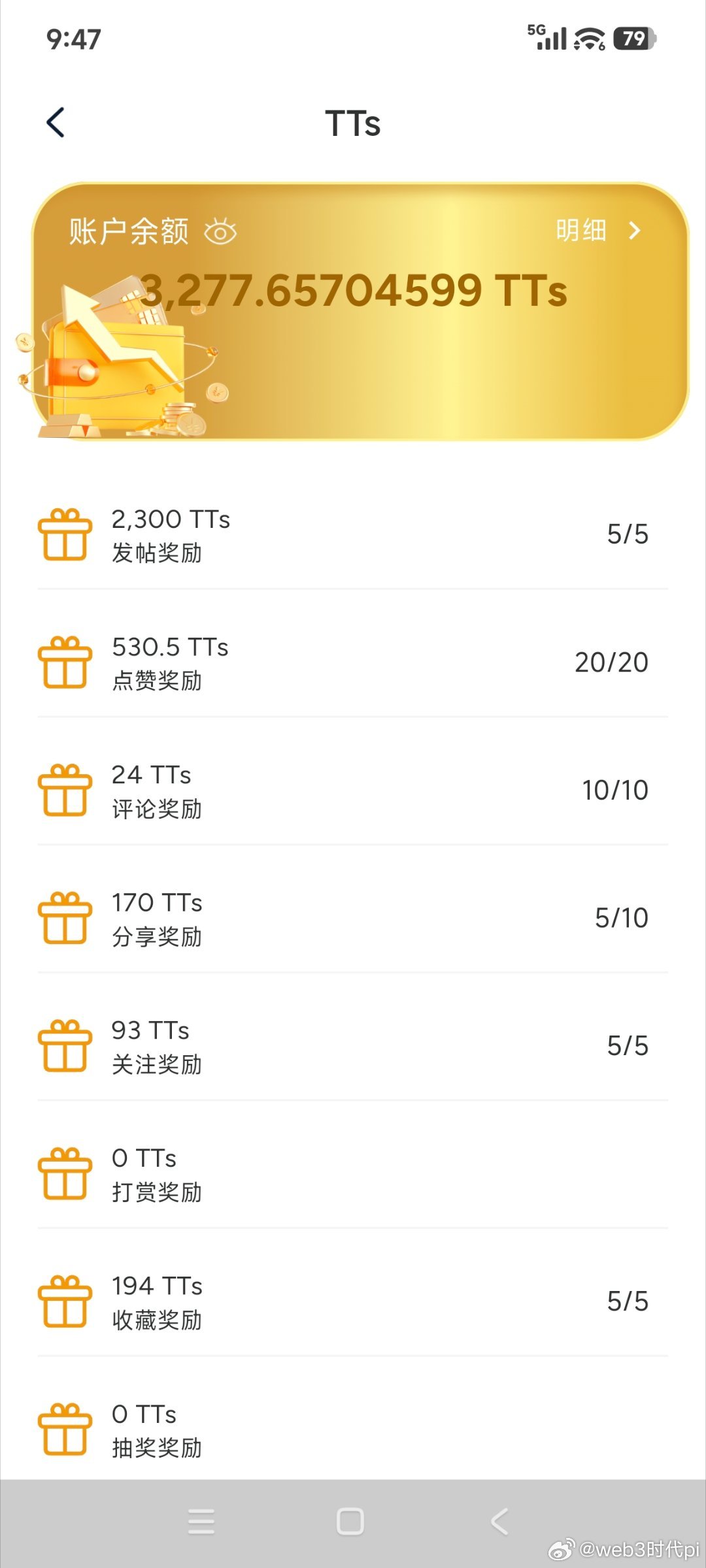706x1568 pixels.
Task: Tap the 关注奖励 reward row
Action: (x=353, y=1046)
